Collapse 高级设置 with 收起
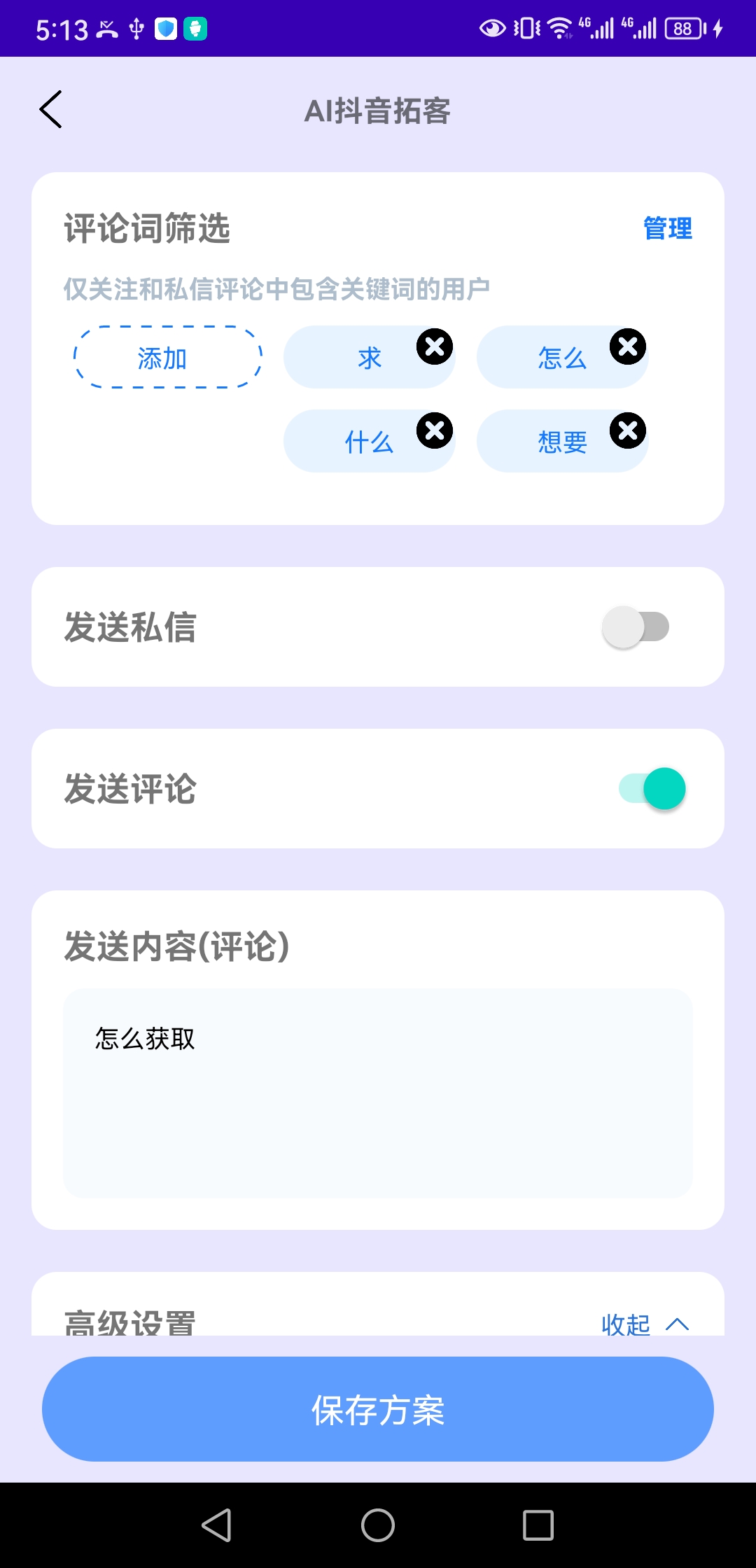 (x=644, y=1323)
